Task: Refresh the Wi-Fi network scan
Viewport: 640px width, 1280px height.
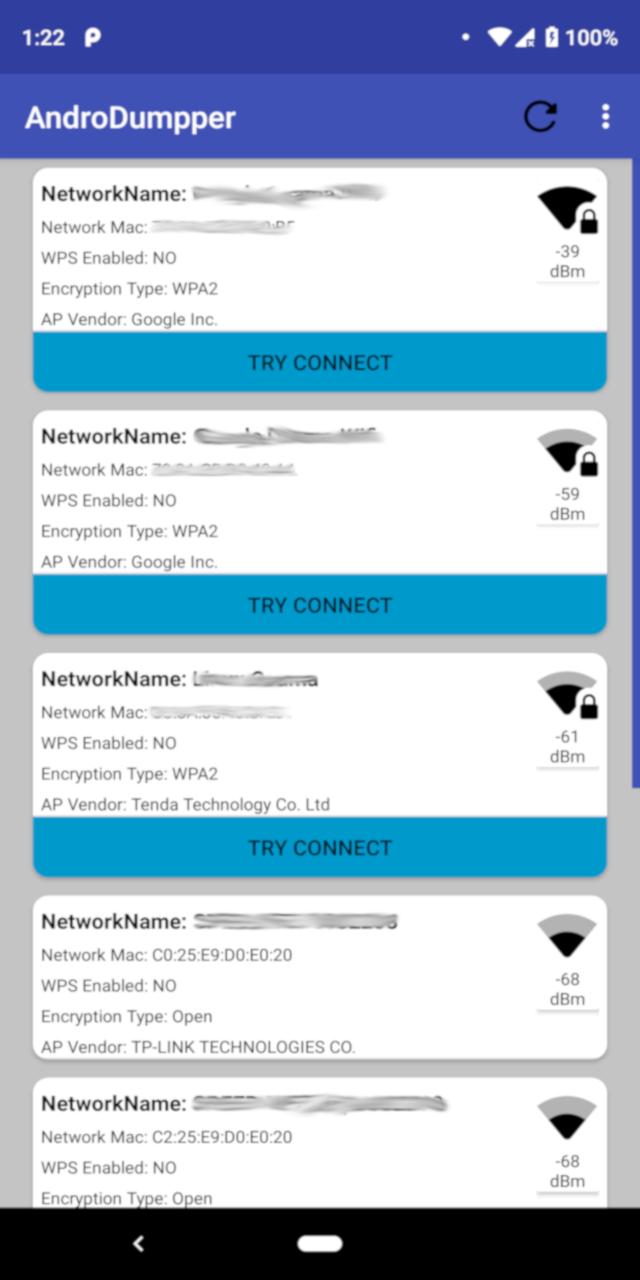Action: 540,117
